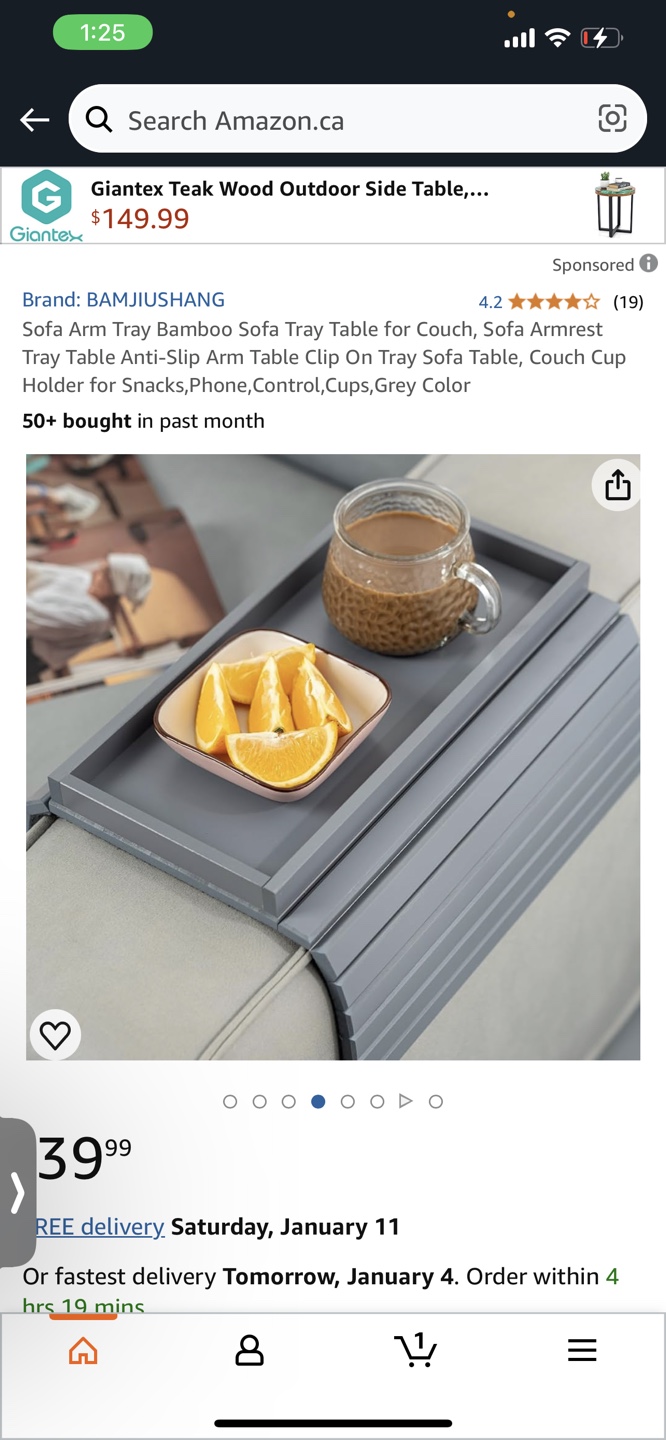Open the Giantex Teak Wood side table ad
Viewport: 666px width, 1440px height.
[333, 205]
